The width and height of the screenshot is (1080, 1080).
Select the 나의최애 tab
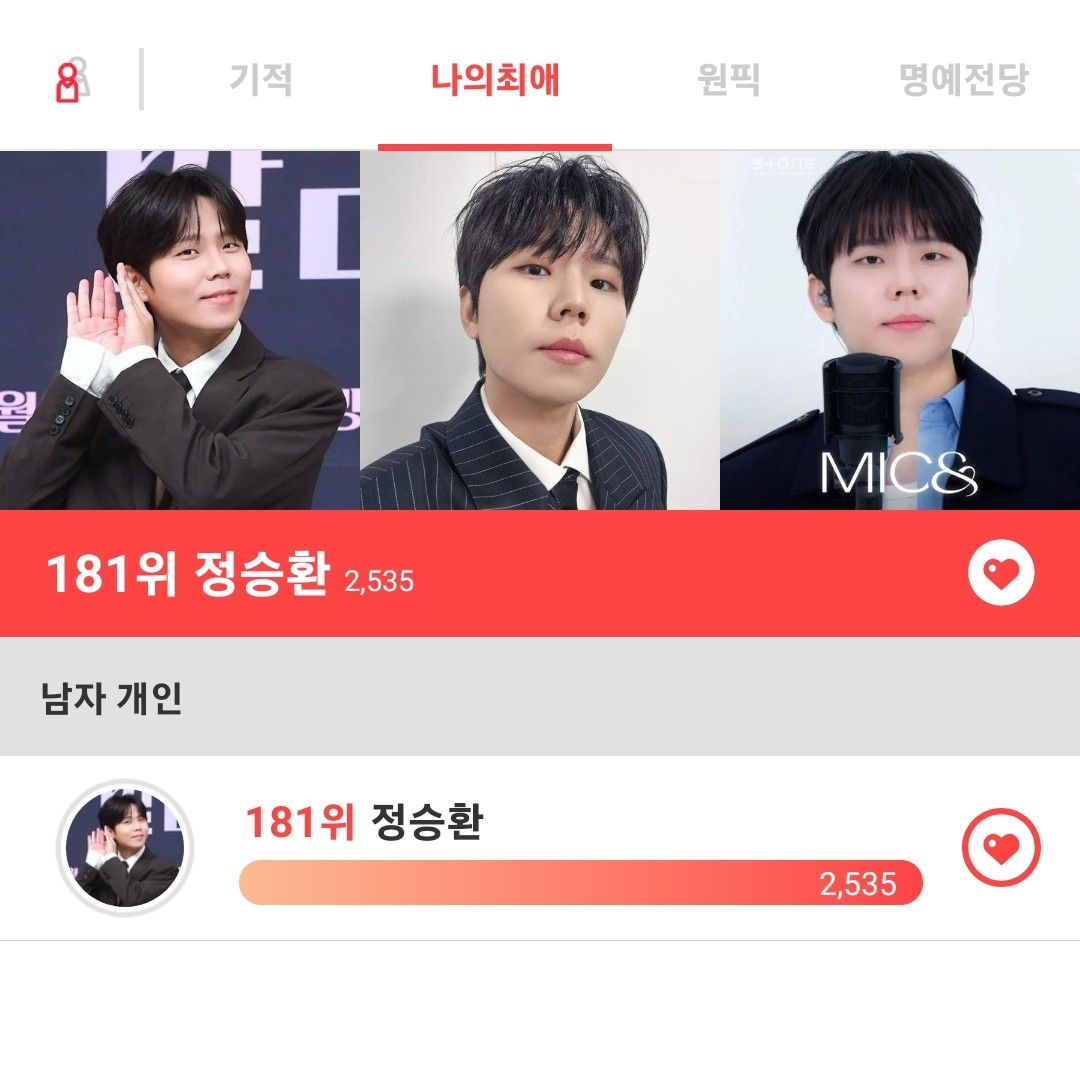click(495, 80)
